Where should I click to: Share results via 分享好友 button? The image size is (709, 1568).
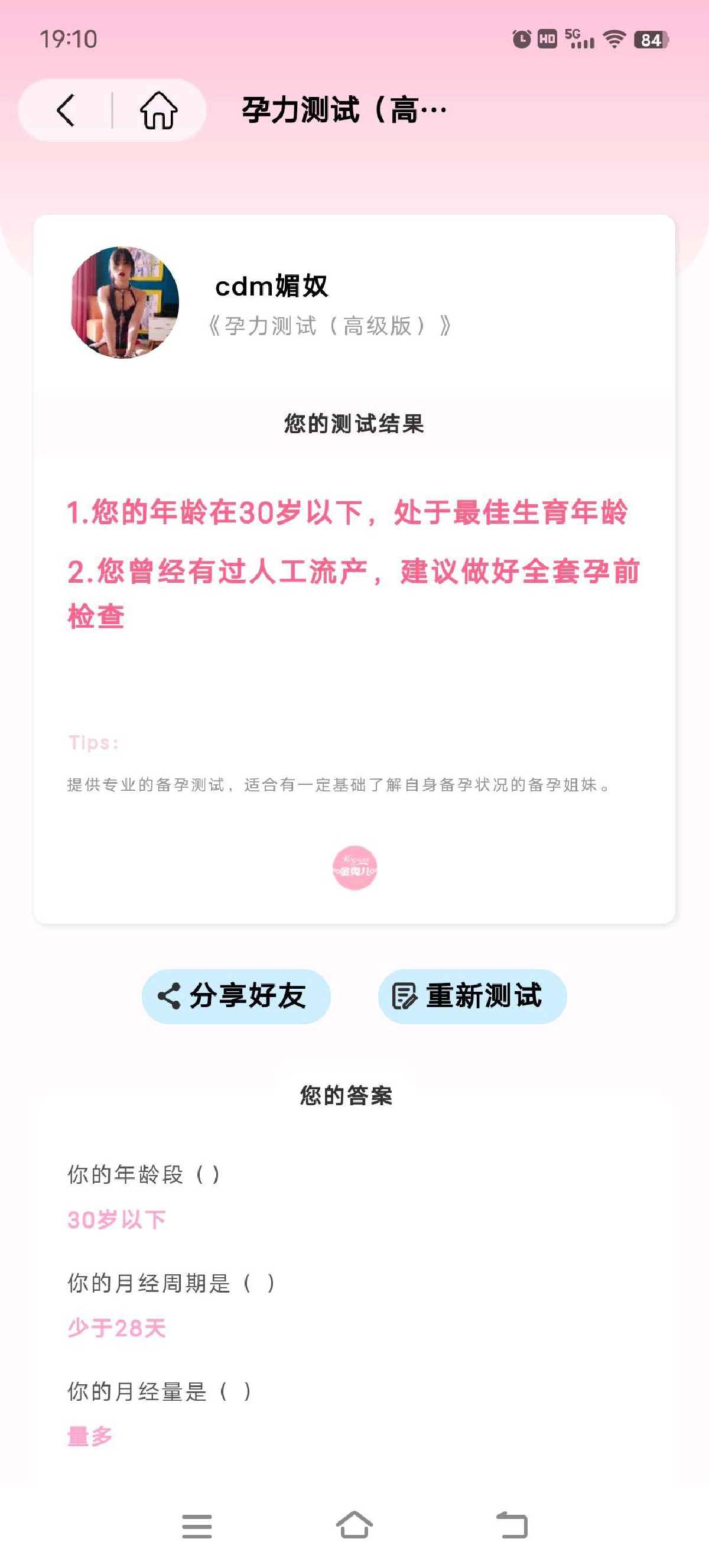click(236, 996)
